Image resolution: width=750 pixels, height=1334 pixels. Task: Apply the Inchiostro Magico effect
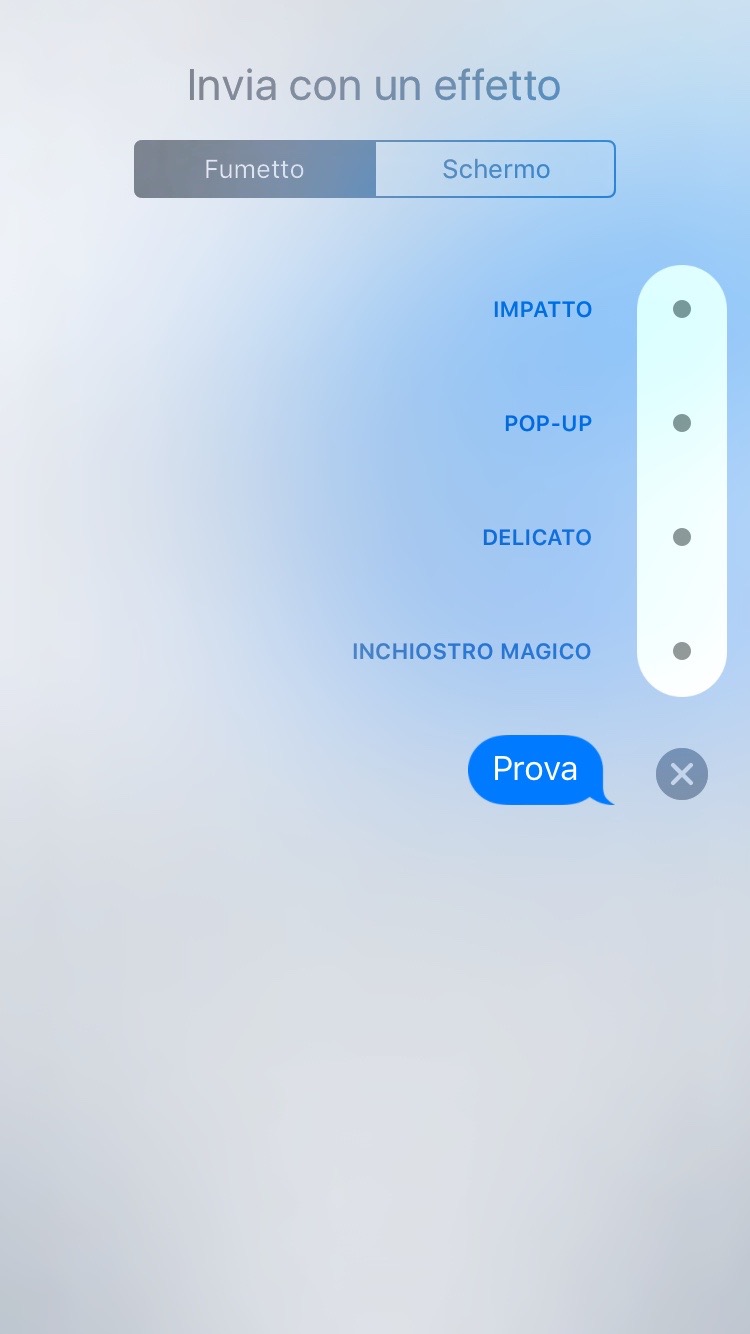pyautogui.click(x=681, y=651)
